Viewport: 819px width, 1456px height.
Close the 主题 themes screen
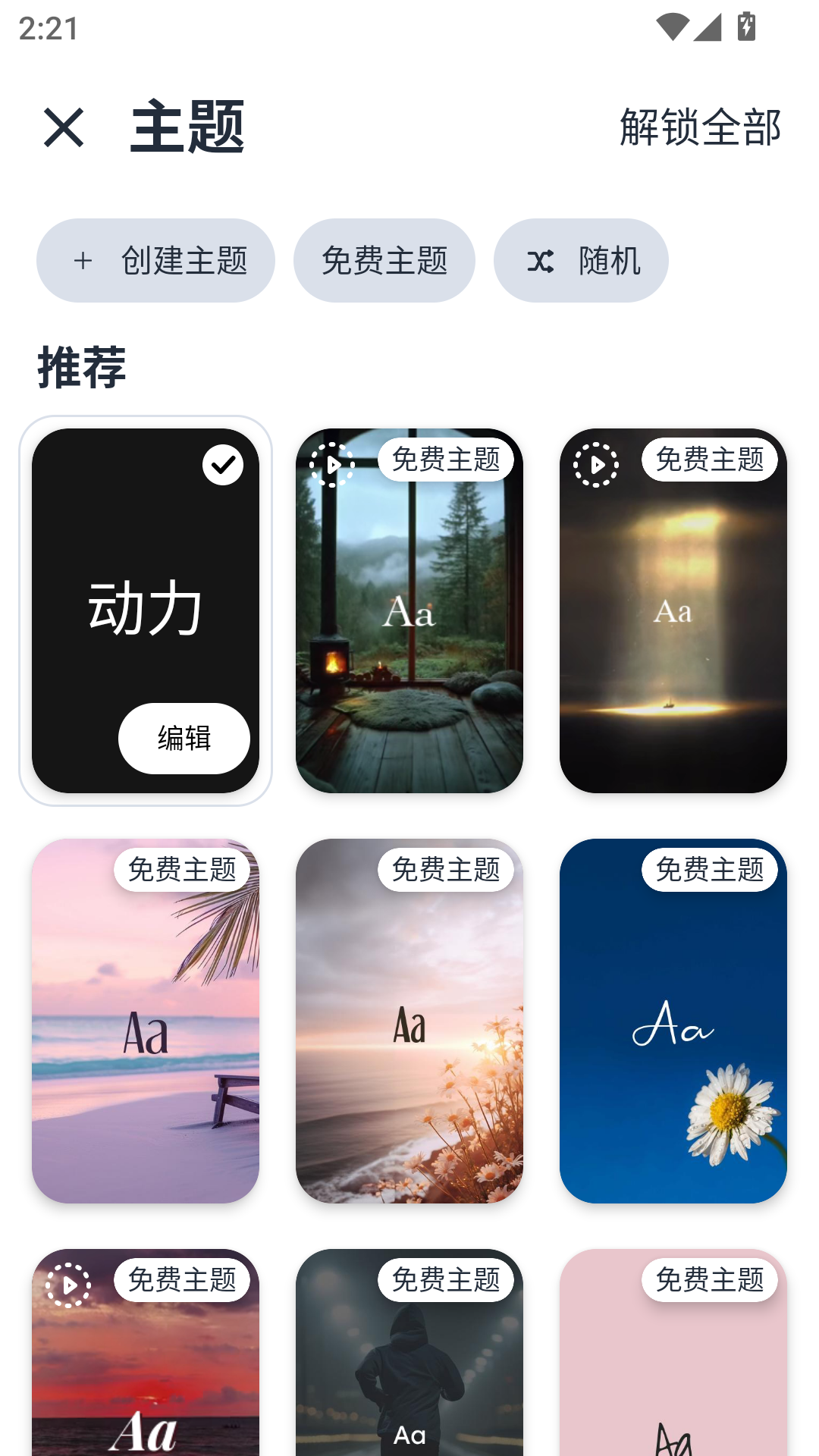(x=64, y=127)
